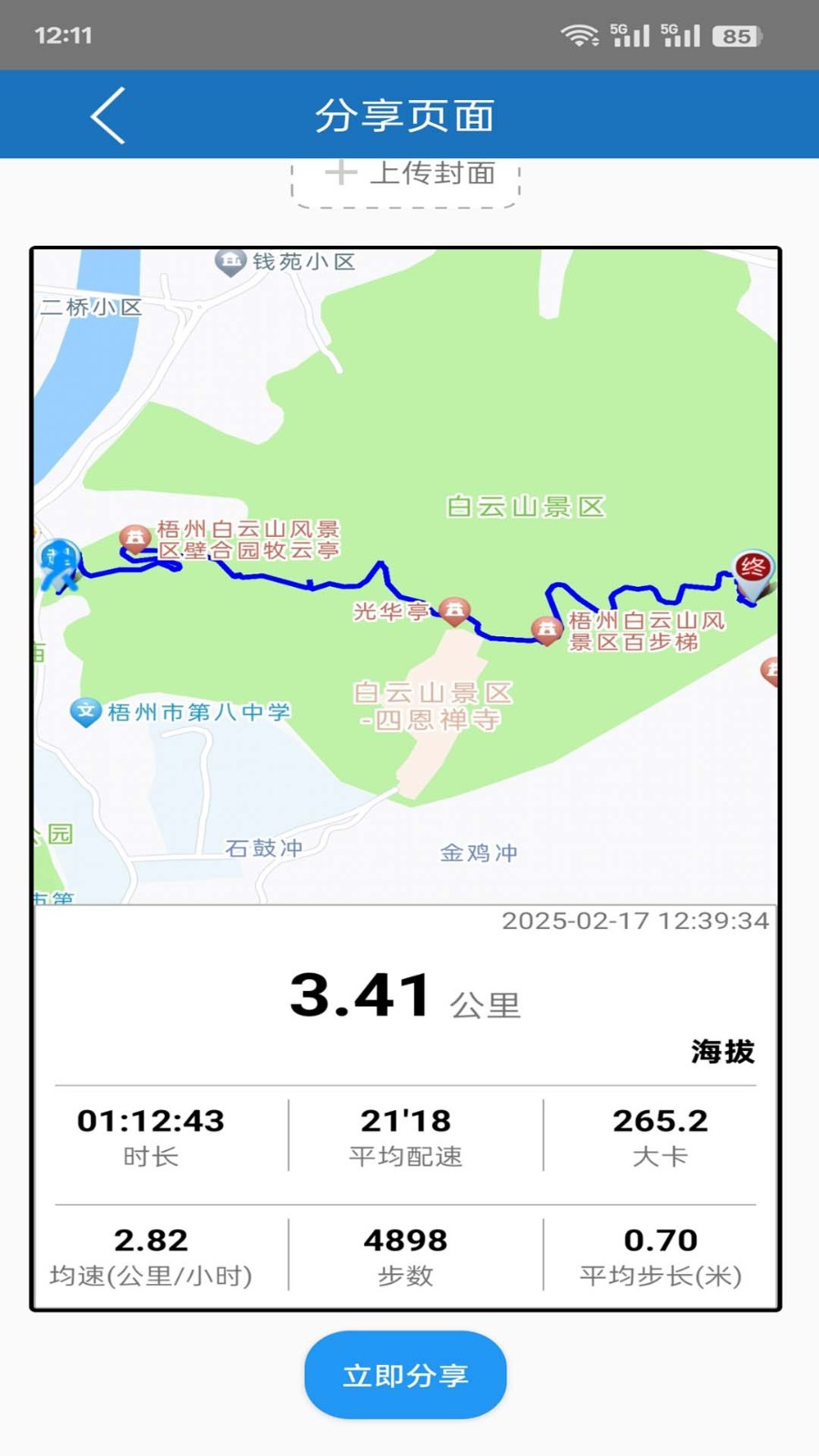
Task: Tap the Wi-Fi icon in the status bar
Action: tap(581, 35)
